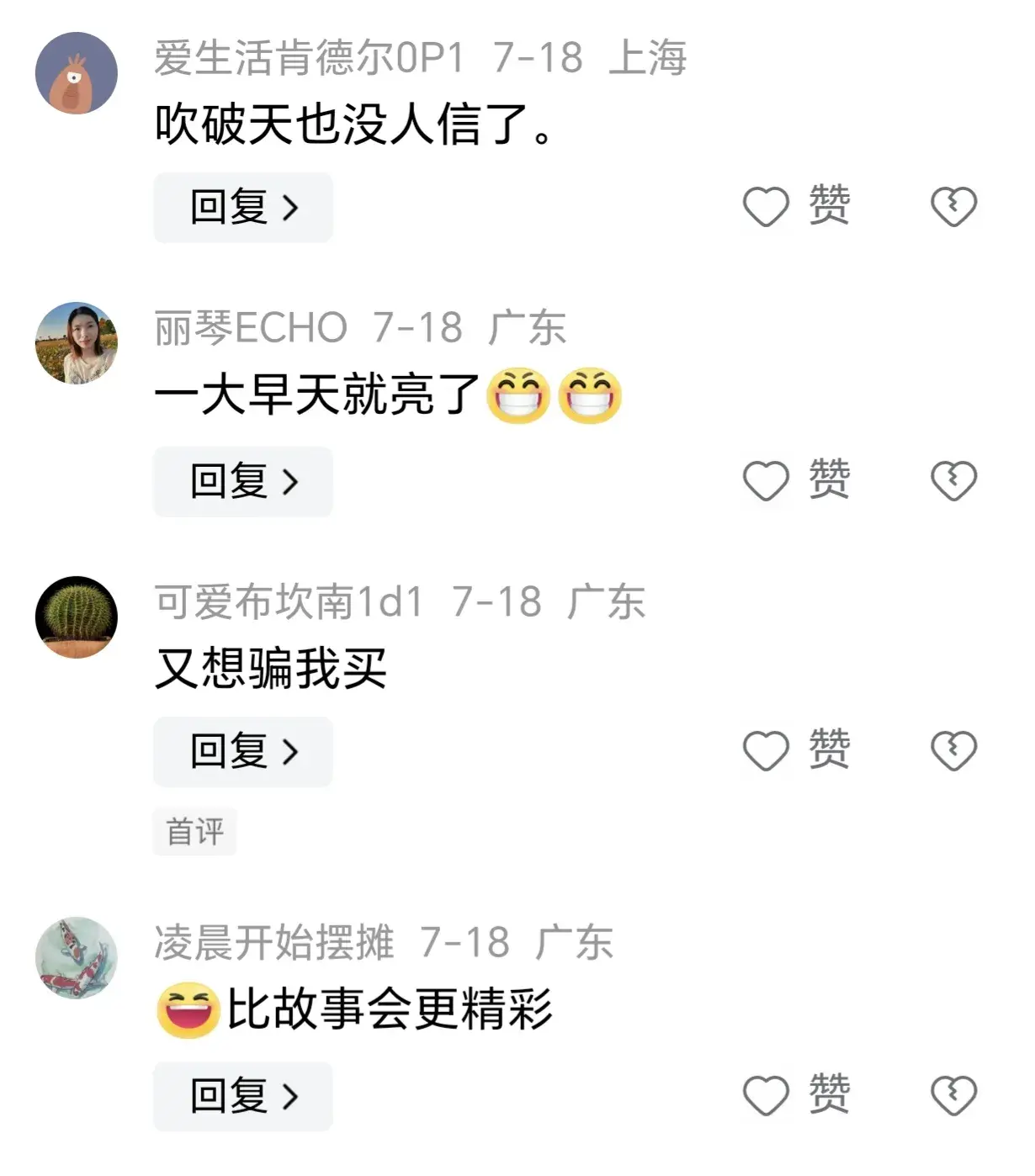Like the comment "比故事会更精彩"
Image resolution: width=1035 pixels, height=1176 pixels.
(x=766, y=1096)
